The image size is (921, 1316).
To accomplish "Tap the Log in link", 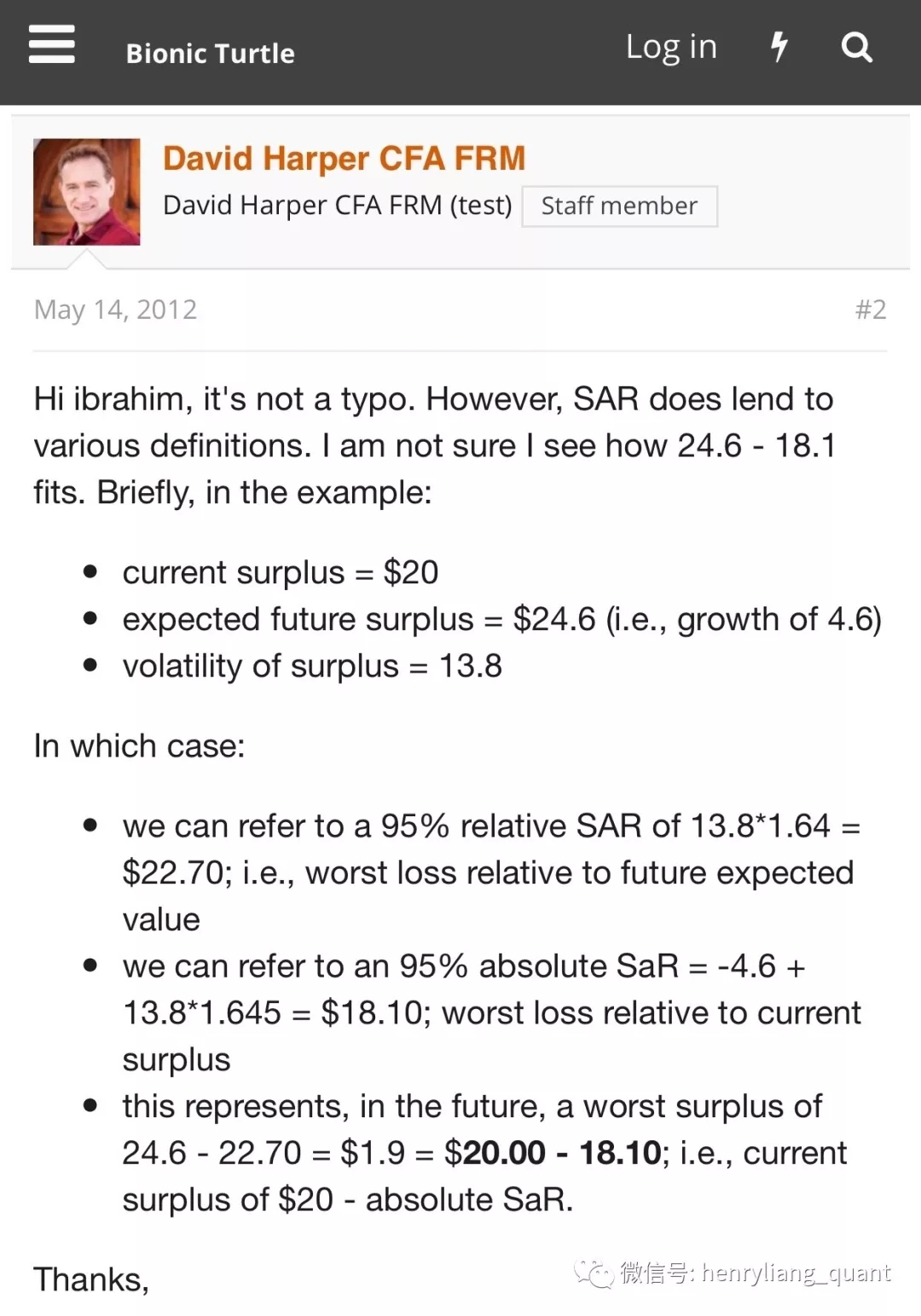I will [671, 47].
